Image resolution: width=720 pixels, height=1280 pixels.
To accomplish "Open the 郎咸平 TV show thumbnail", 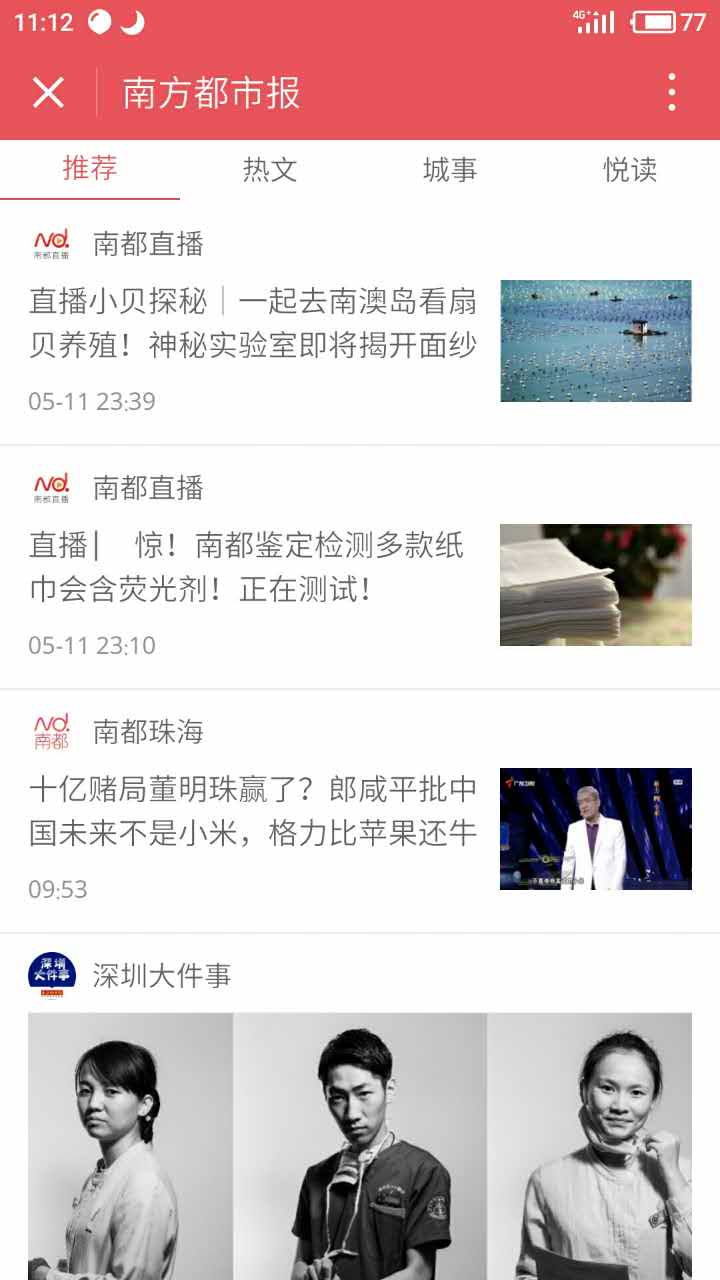I will pos(596,829).
